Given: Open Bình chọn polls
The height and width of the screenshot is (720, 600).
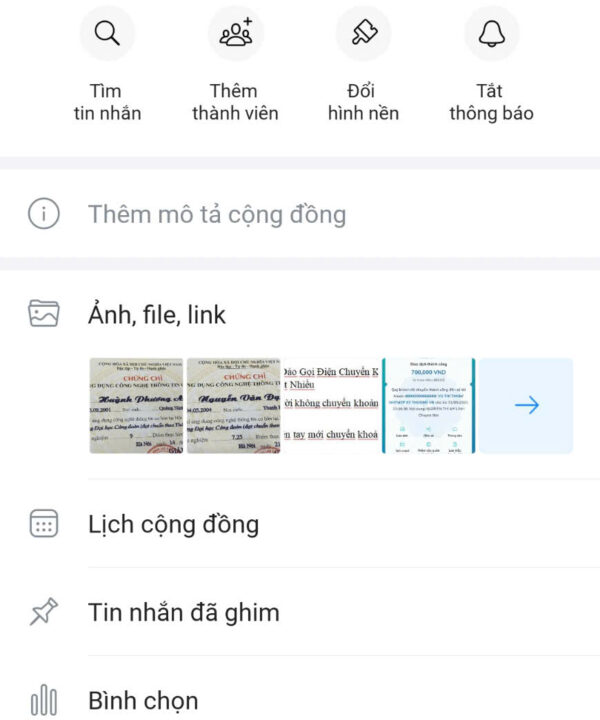Looking at the screenshot, I should click(143, 700).
